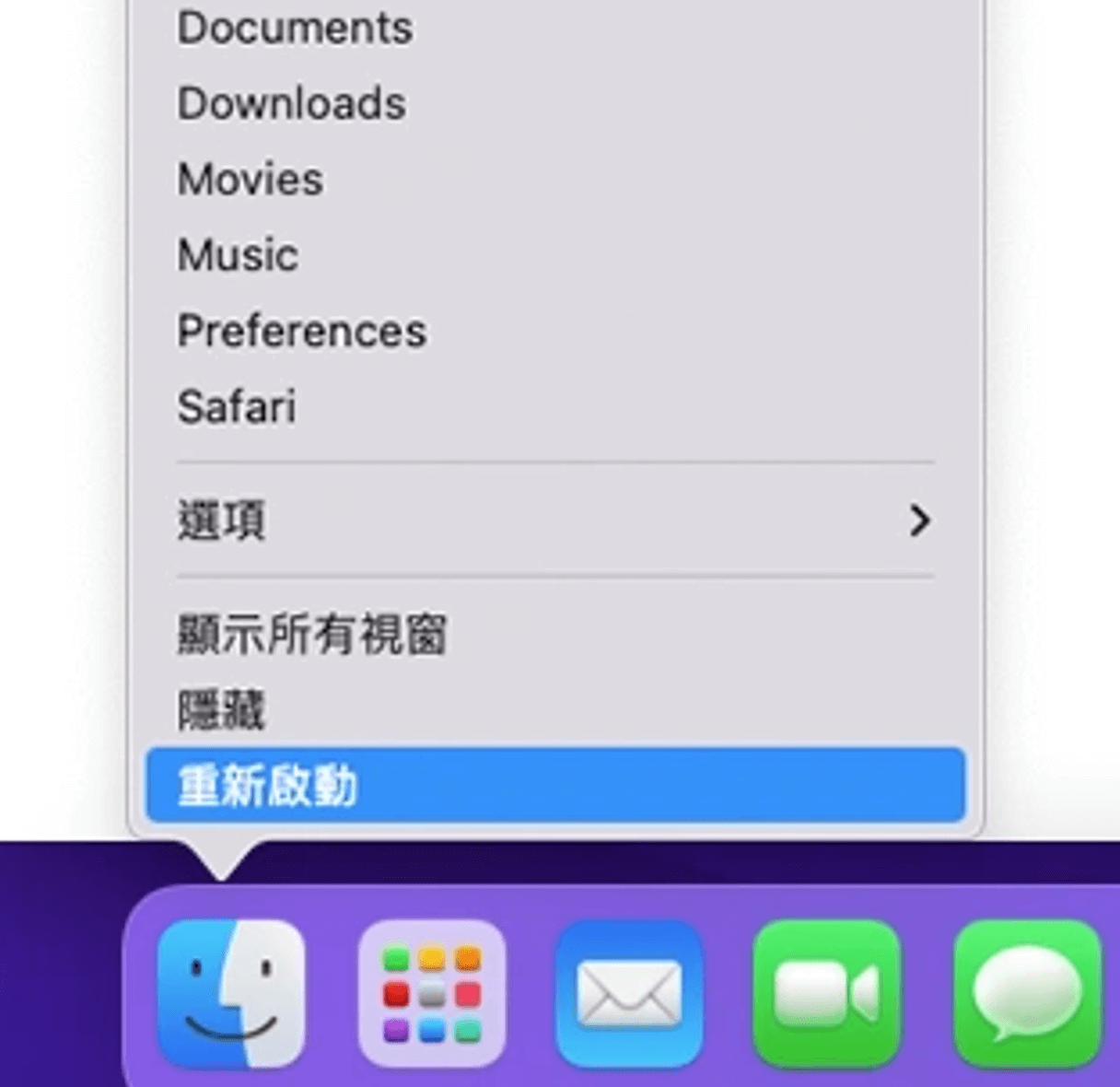Select 隱藏 to hide Finder
The width and height of the screenshot is (1120, 1087).
pos(221,710)
